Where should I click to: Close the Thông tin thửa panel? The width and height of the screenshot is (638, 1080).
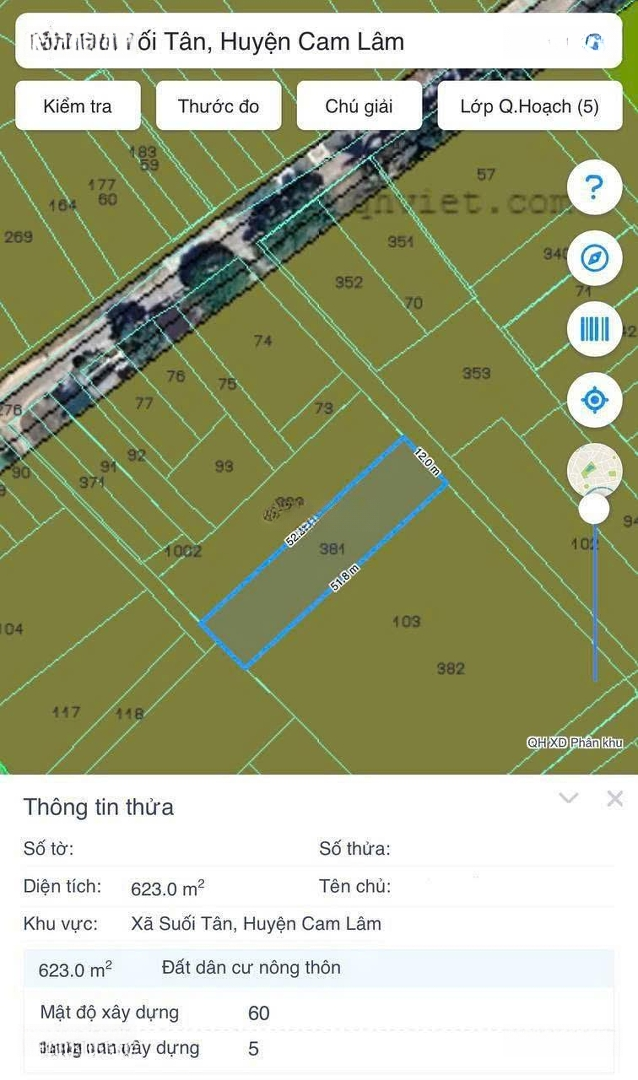[614, 798]
